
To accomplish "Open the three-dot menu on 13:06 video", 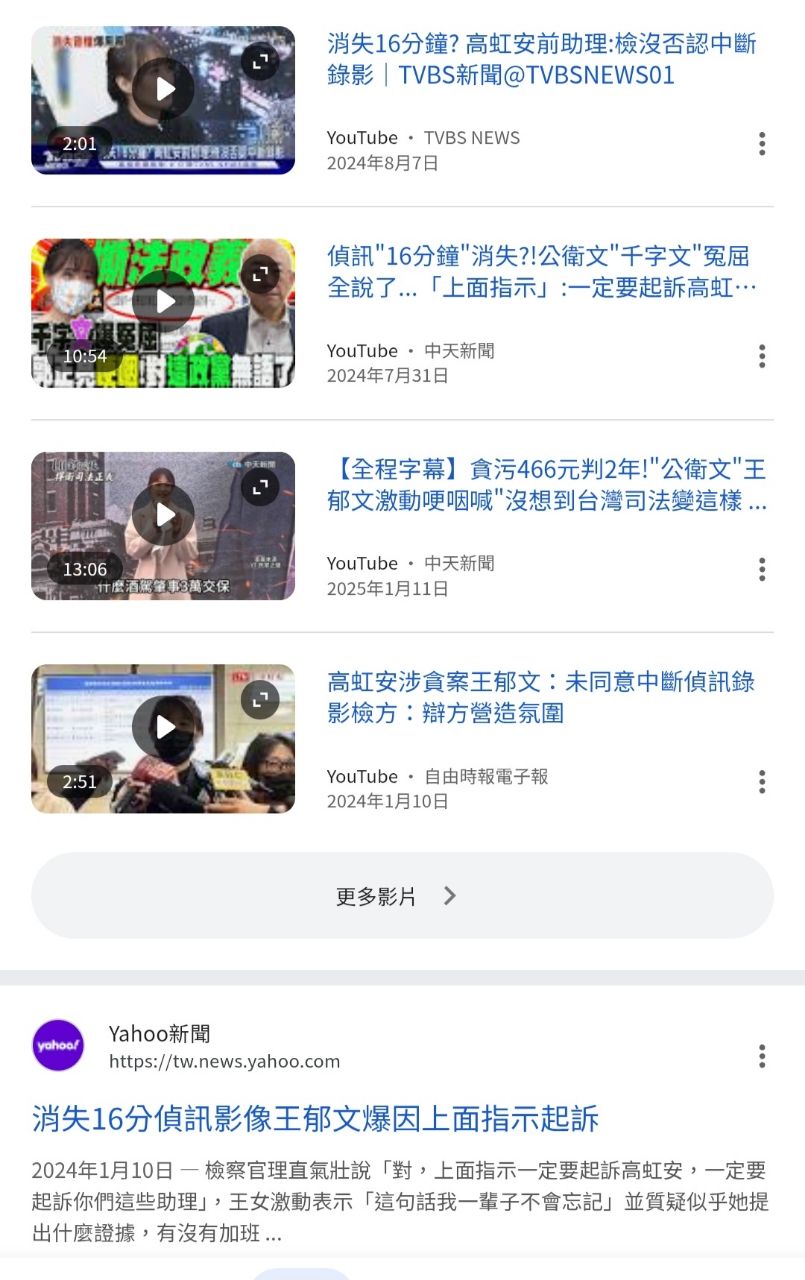I will pyautogui.click(x=762, y=570).
